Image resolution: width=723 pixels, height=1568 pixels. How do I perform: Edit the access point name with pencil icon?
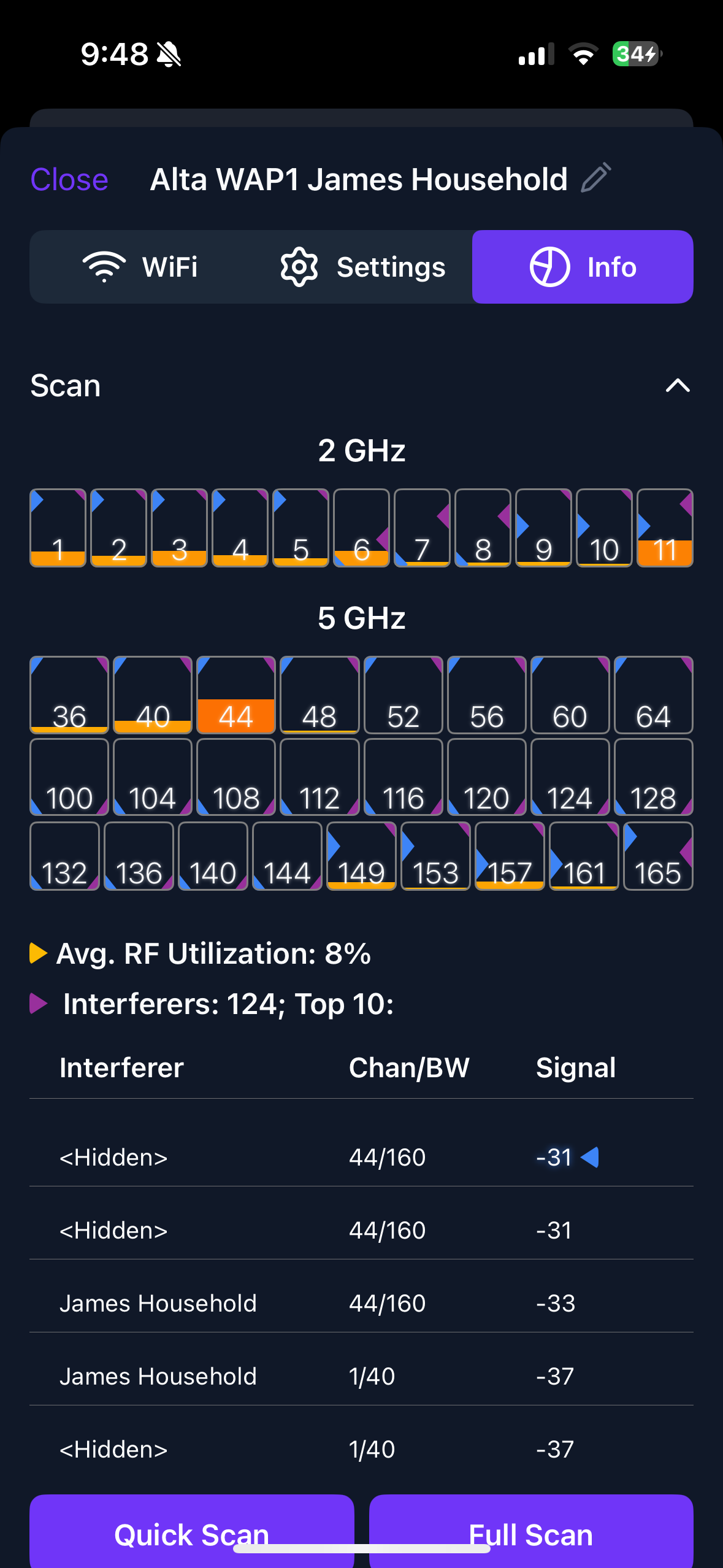595,178
